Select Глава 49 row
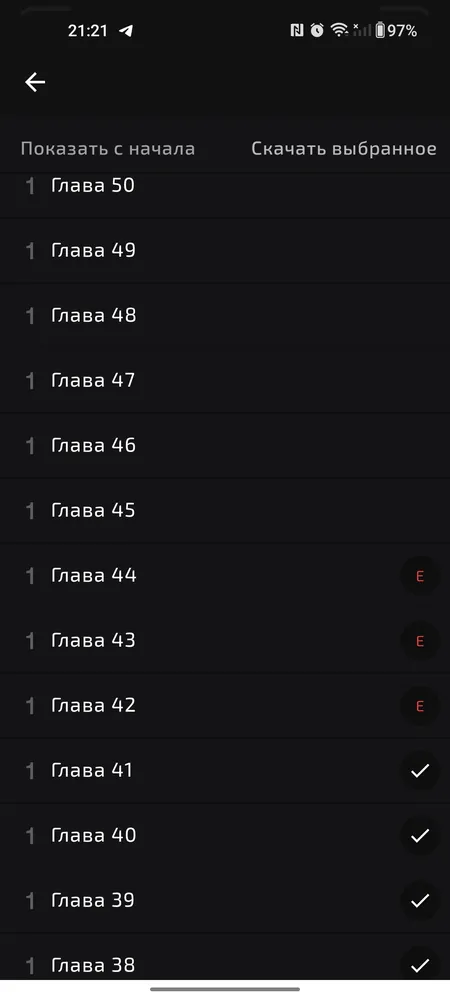 point(225,251)
